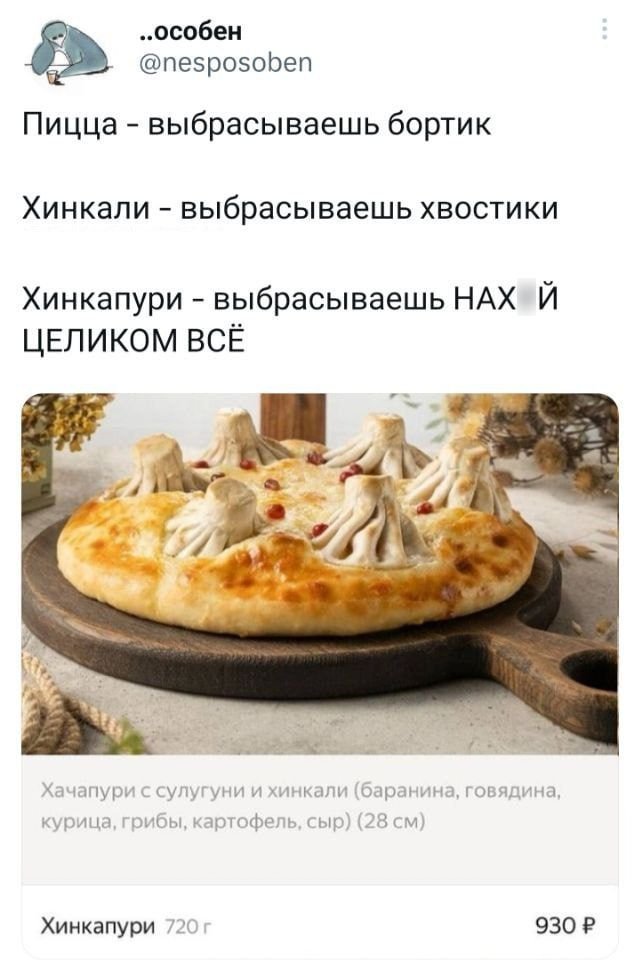Open the tweet's overflow menu
The image size is (640, 977).
point(604,29)
